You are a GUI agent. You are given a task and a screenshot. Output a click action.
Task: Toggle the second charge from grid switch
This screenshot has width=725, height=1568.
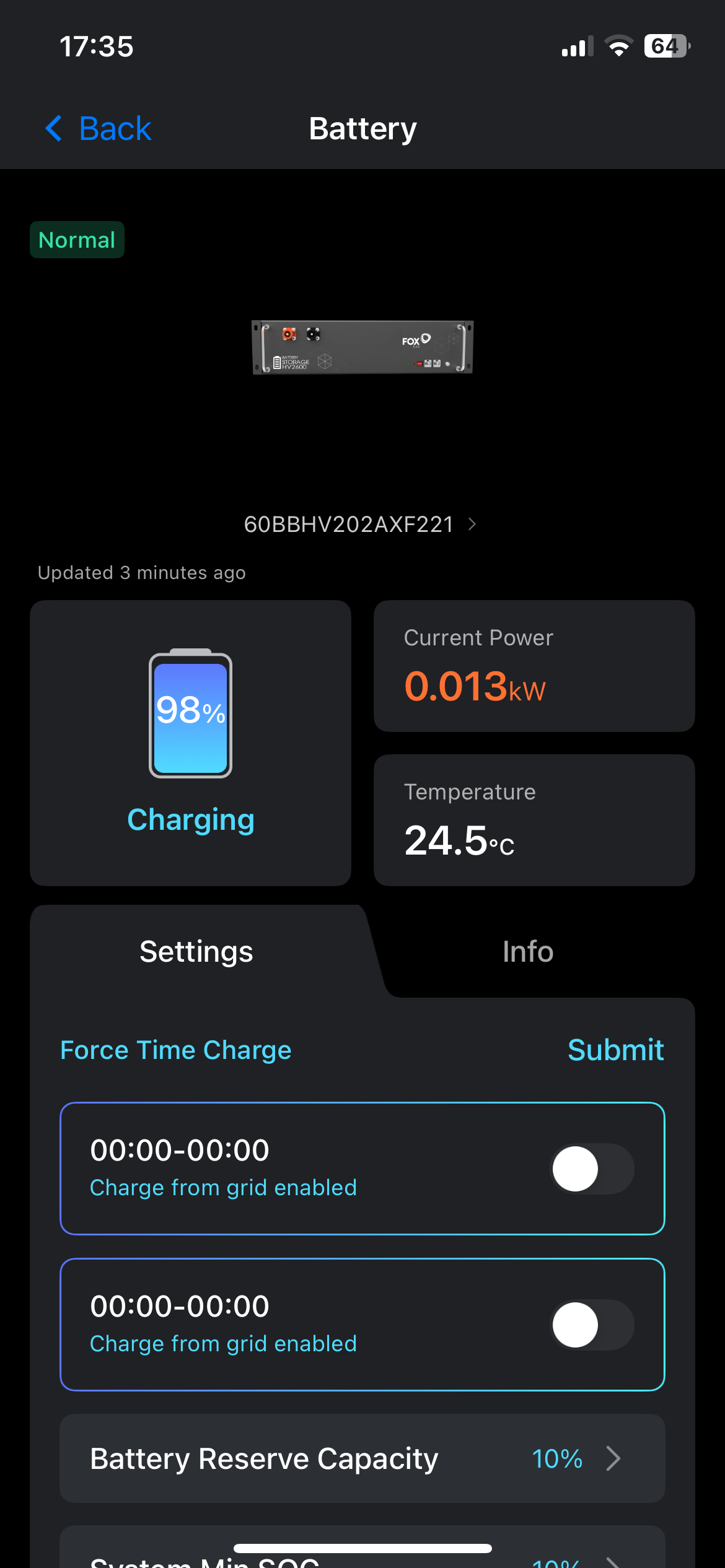tap(592, 1325)
